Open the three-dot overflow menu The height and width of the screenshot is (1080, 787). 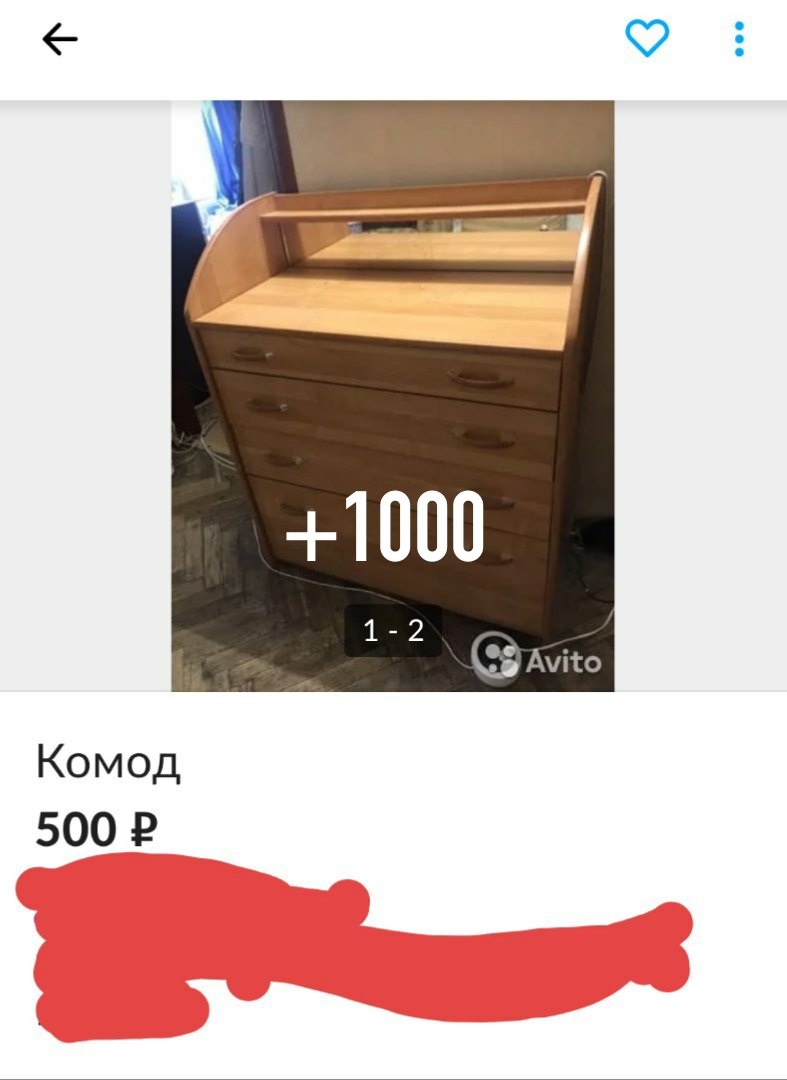tap(739, 39)
